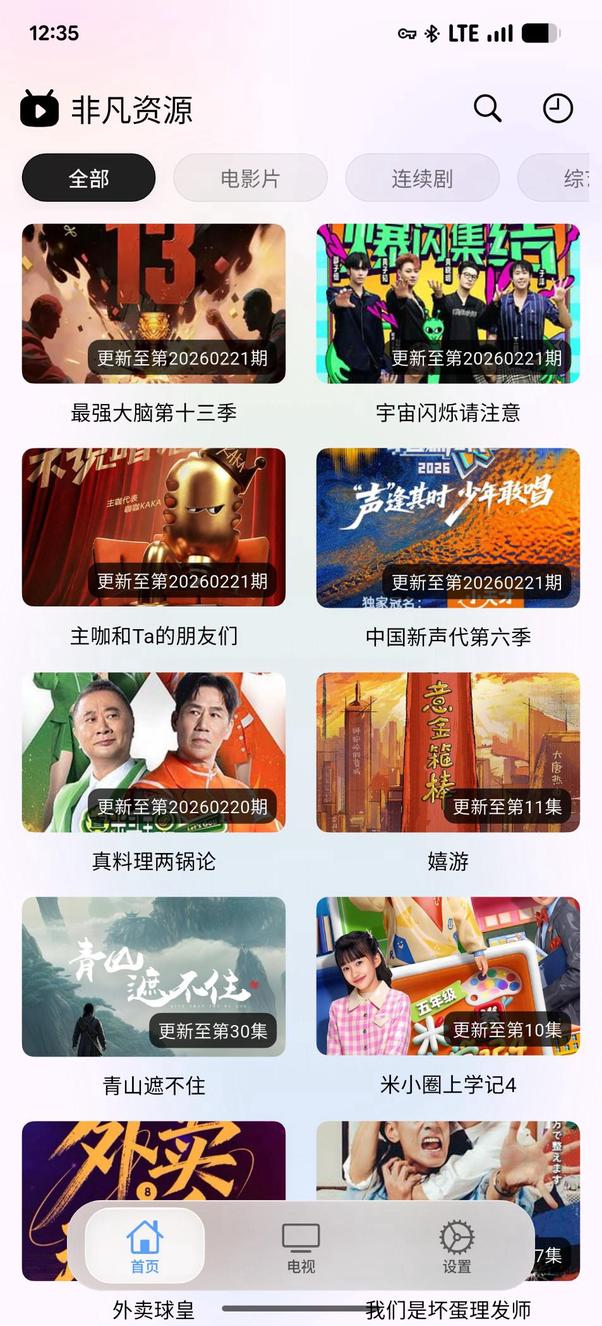Select the 全部 category chip
This screenshot has height=1326, width=602.
click(x=89, y=179)
